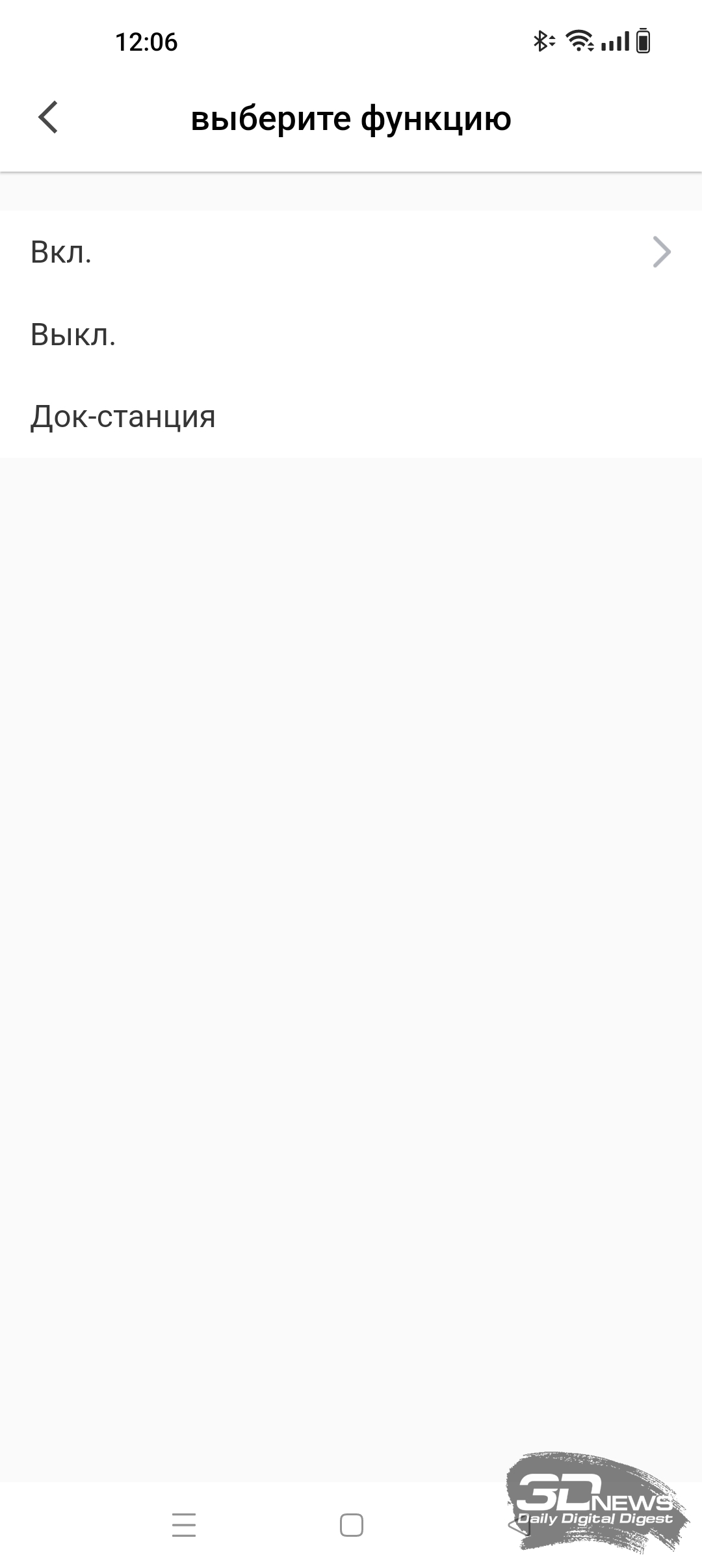This screenshot has height=1568, width=702.
Task: Go to the home screen
Action: point(351,1525)
